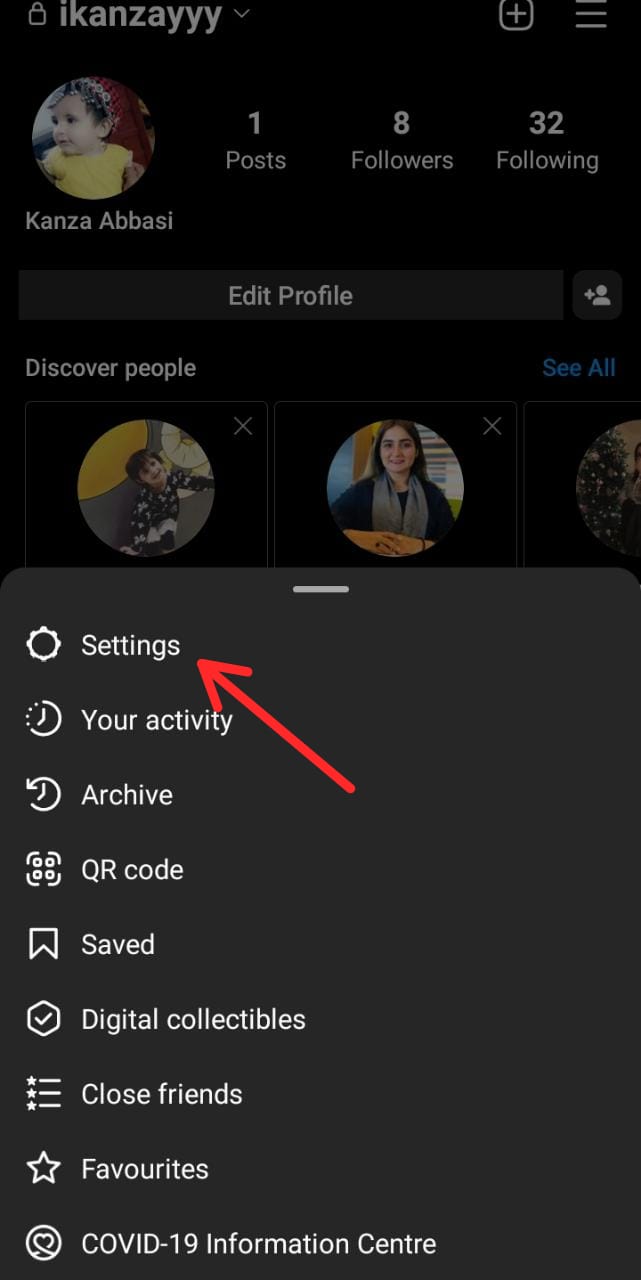Create a new post with plus icon
This screenshot has height=1280, width=641.
[516, 15]
